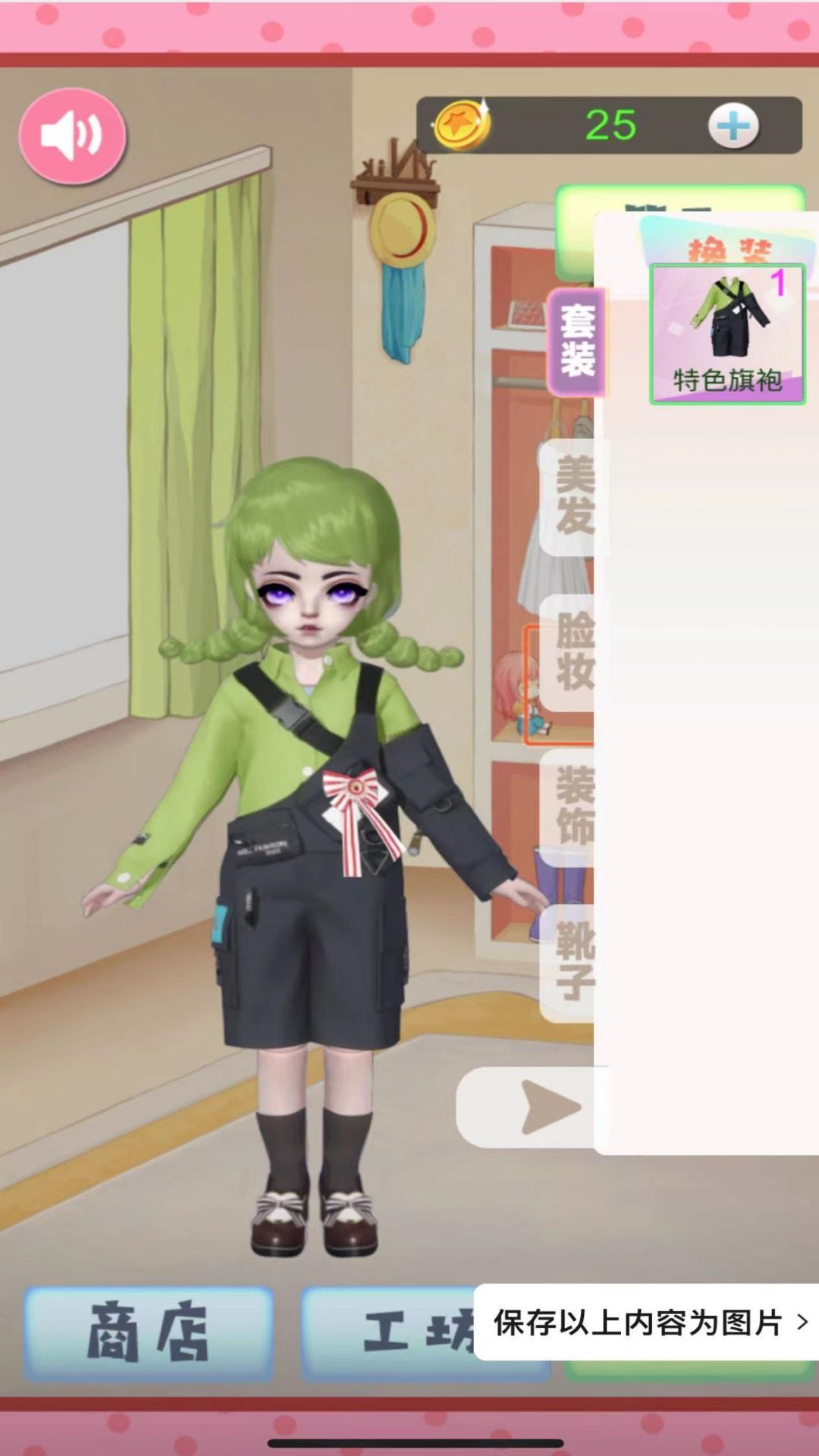Switch to the 靴子 tab
This screenshot has height=1456, width=819.
click(x=573, y=962)
